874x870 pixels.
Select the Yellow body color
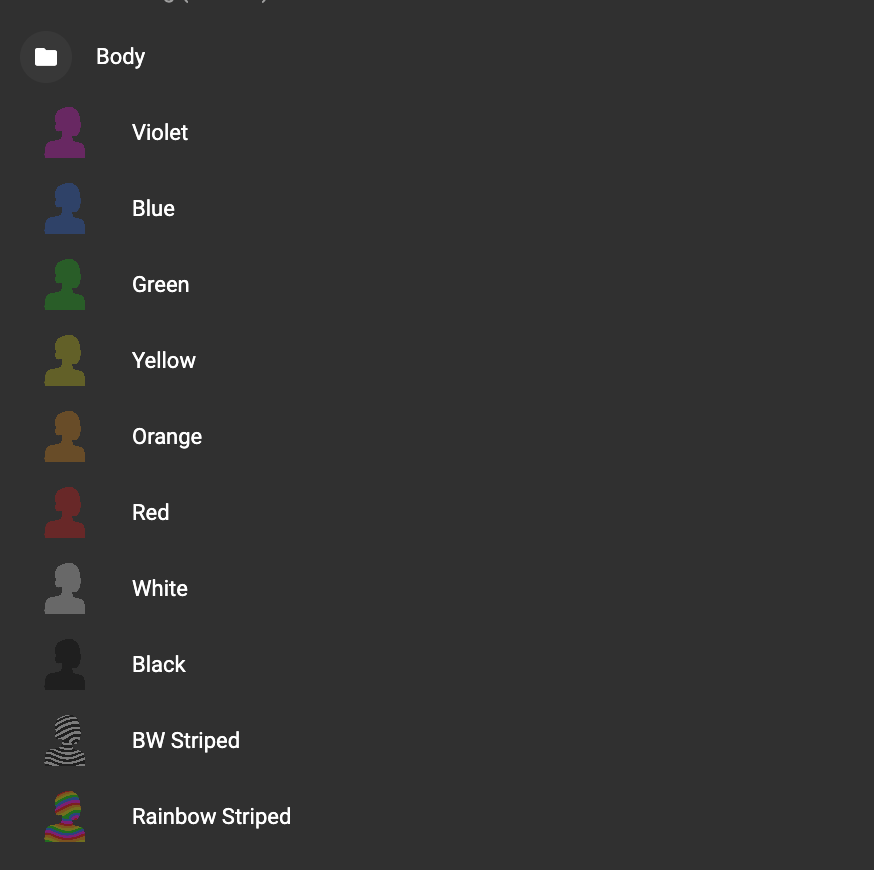(163, 361)
